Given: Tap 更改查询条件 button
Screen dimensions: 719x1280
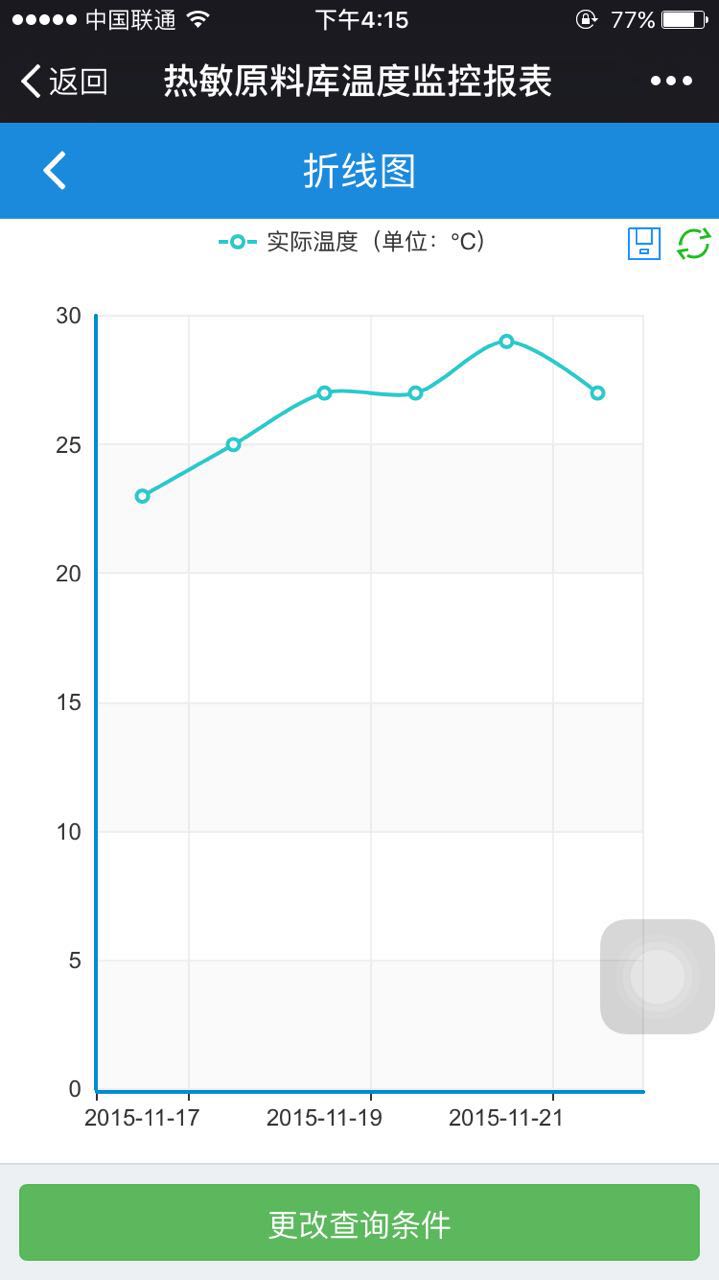Looking at the screenshot, I should pyautogui.click(x=359, y=1223).
